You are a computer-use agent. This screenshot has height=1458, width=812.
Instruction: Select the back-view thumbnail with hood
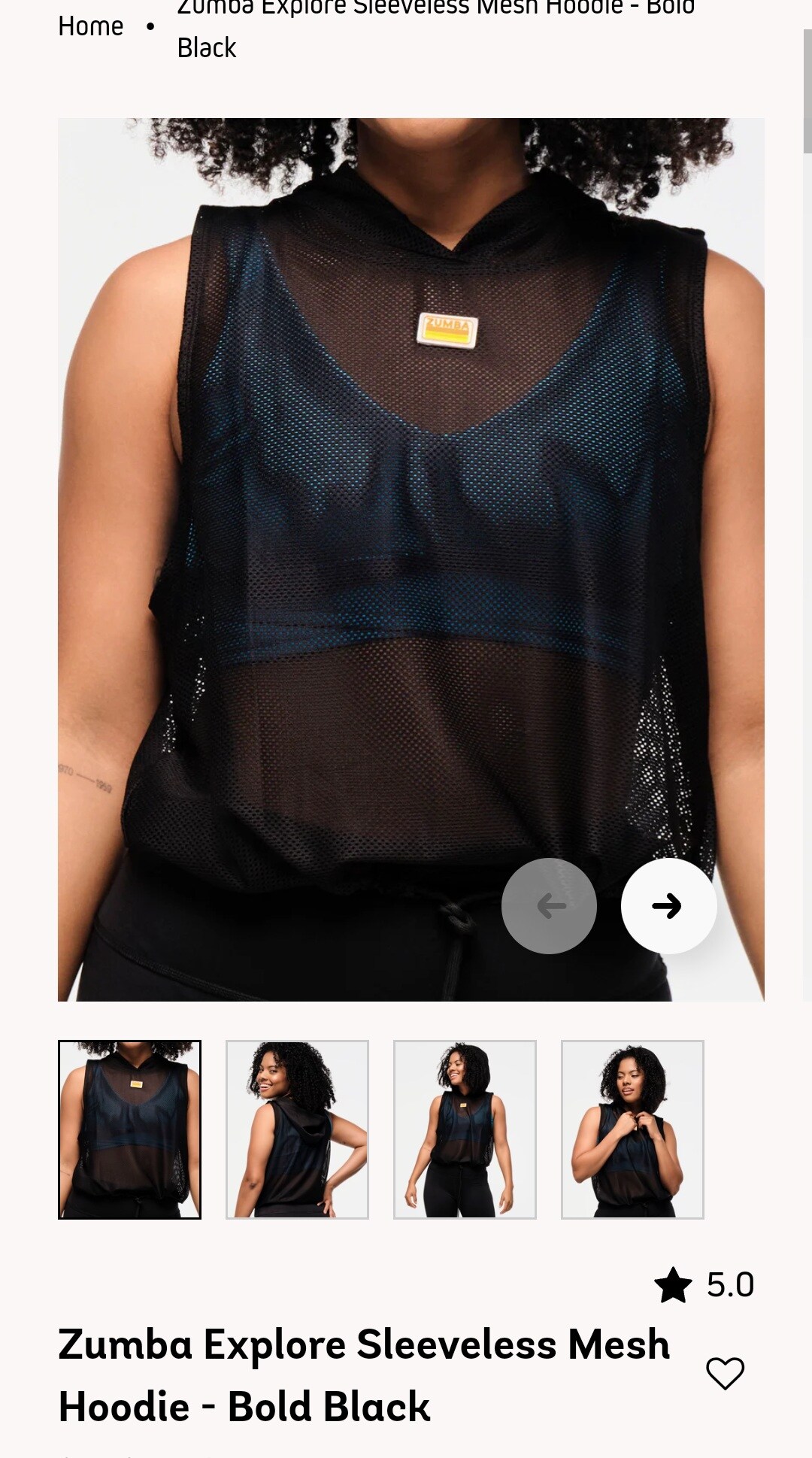point(297,1129)
